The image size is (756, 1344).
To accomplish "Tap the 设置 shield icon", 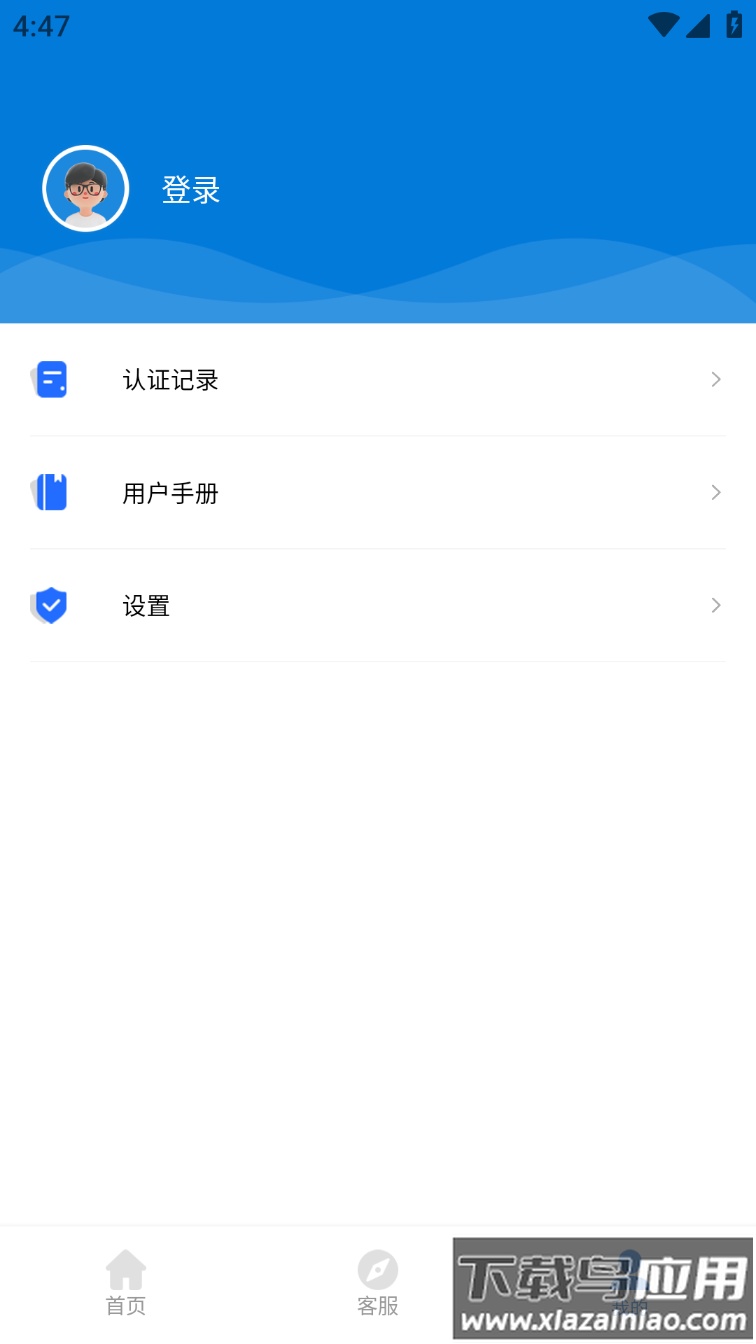I will click(x=50, y=605).
